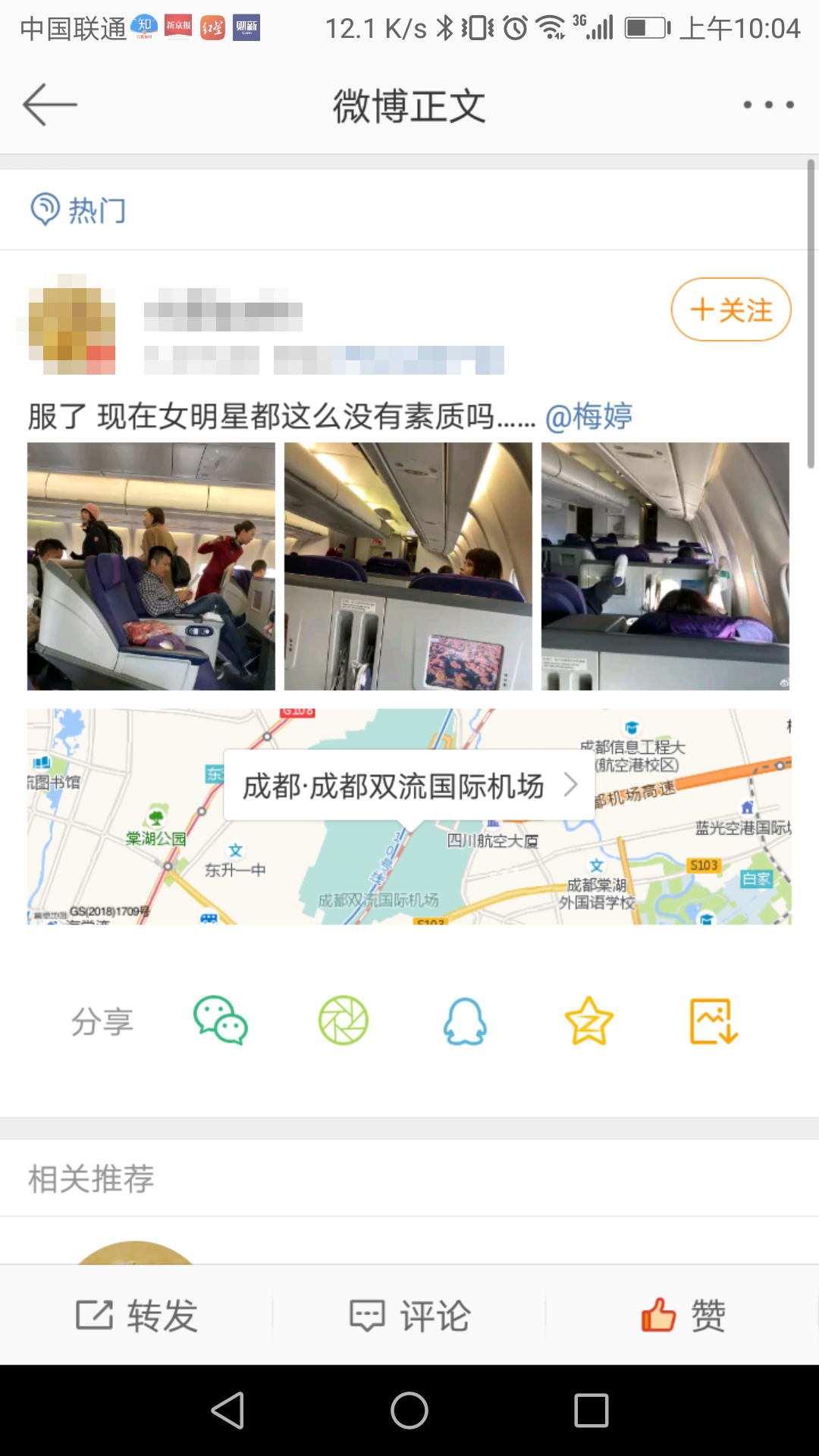Share the post to QQ
819x1456 pixels.
point(465,1021)
